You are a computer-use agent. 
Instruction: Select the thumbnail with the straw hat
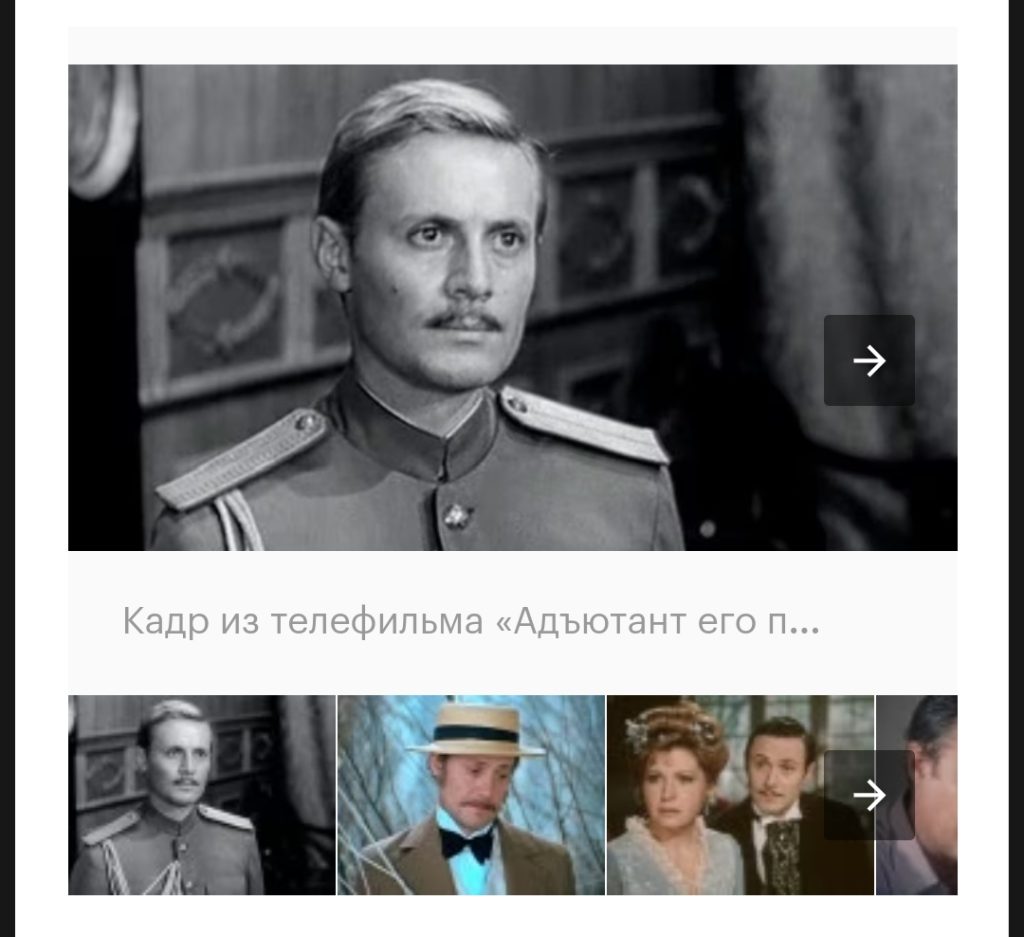click(x=471, y=795)
